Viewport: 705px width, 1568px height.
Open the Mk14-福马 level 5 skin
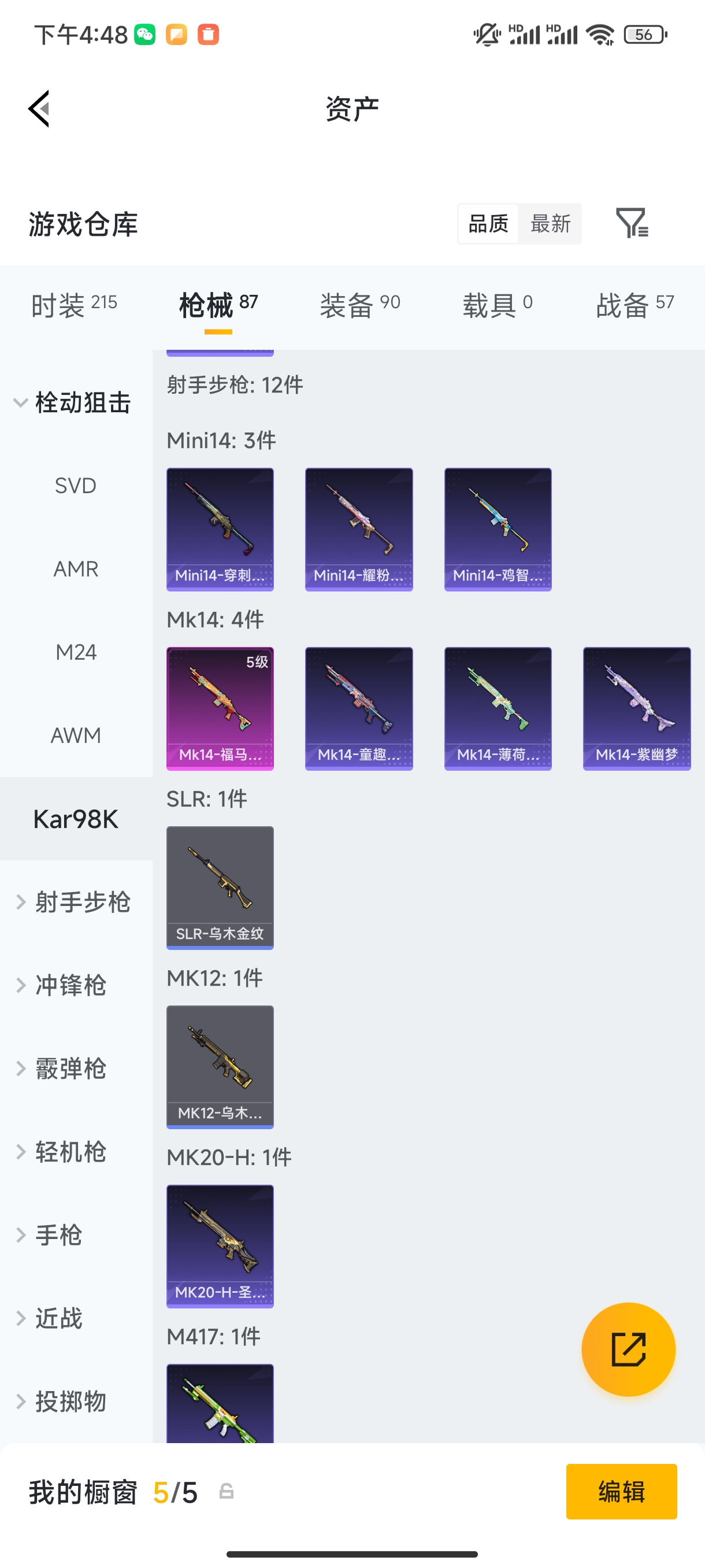[220, 708]
